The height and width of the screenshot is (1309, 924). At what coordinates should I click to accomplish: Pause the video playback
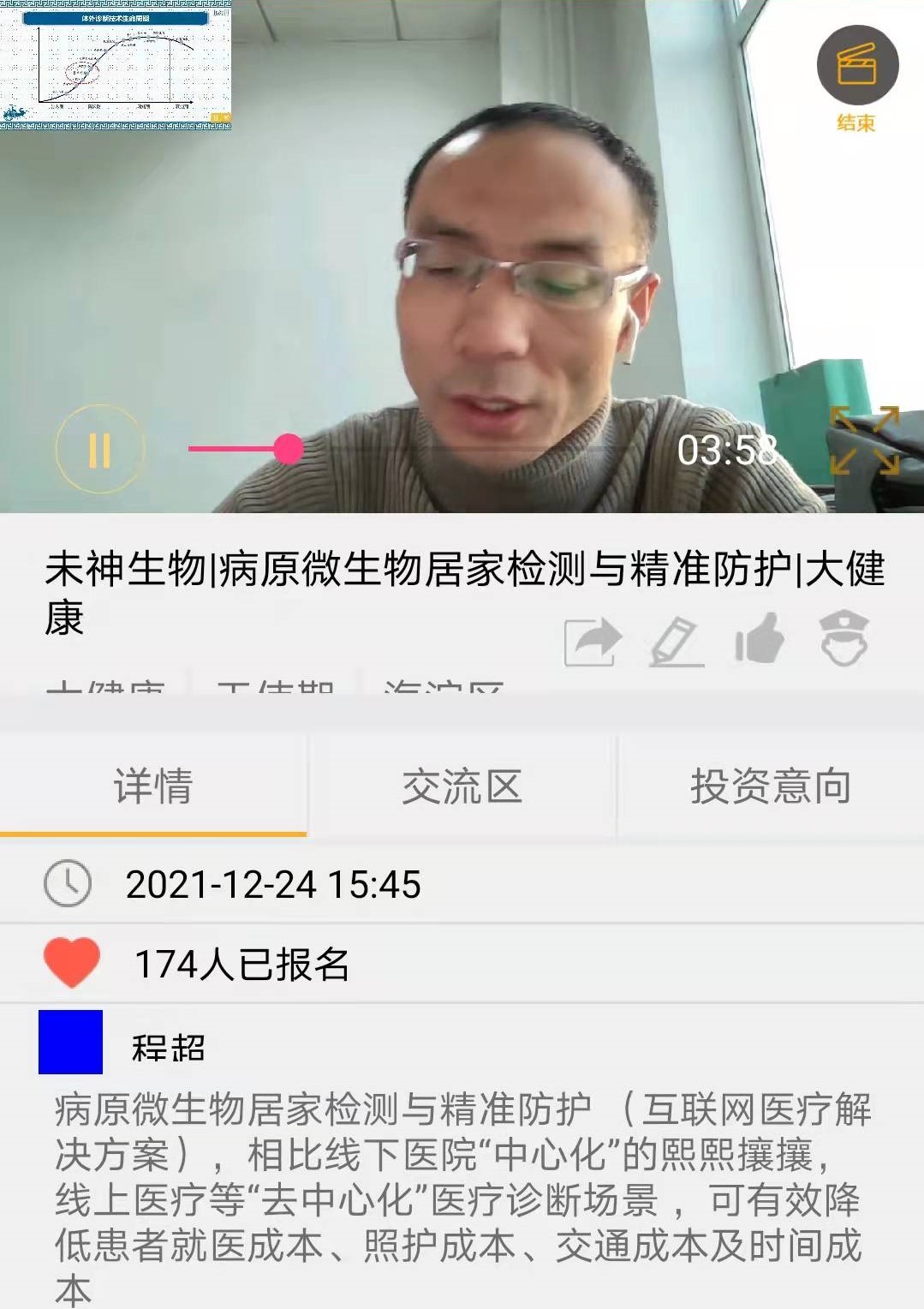click(x=99, y=449)
